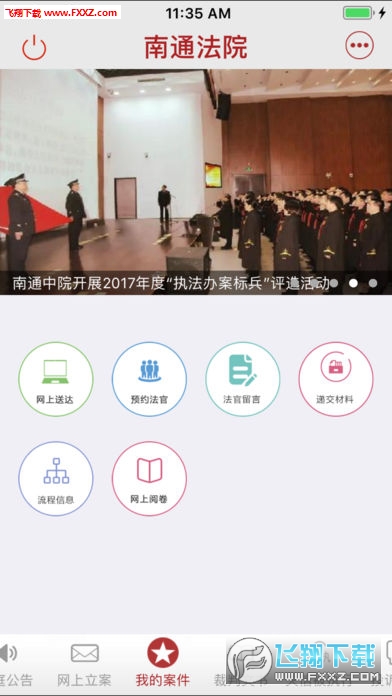Tap the power logout icon

(34, 47)
